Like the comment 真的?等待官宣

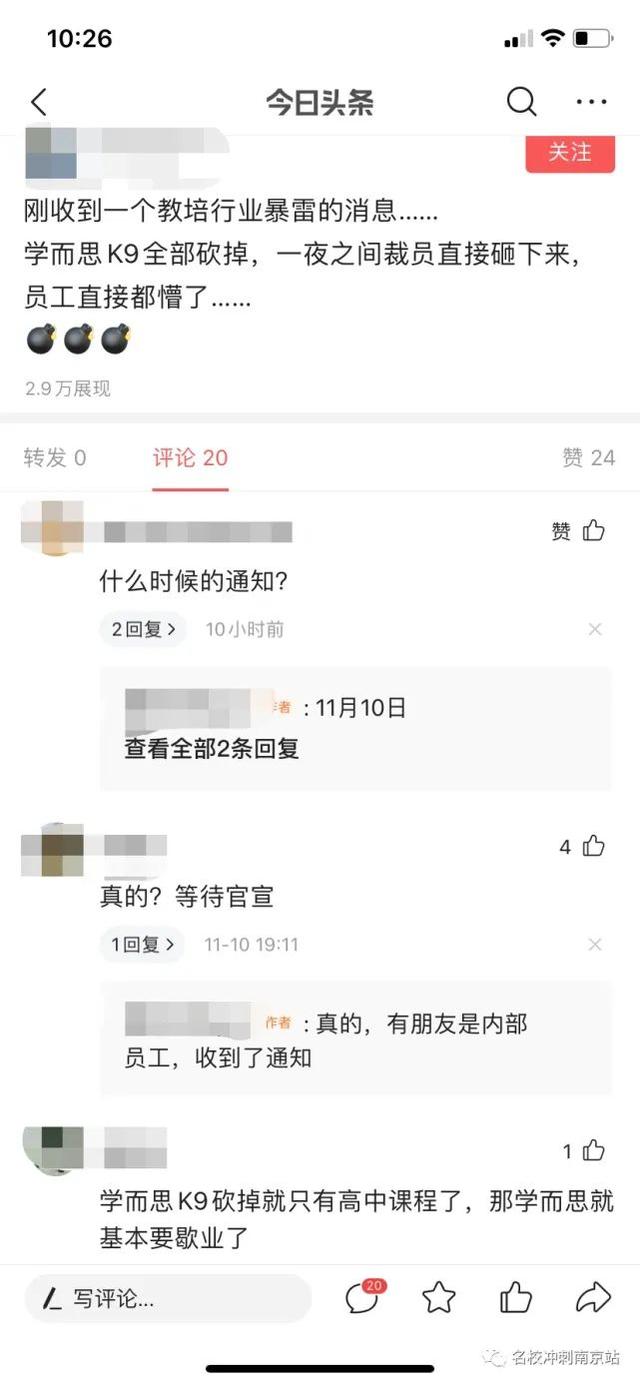coord(582,847)
